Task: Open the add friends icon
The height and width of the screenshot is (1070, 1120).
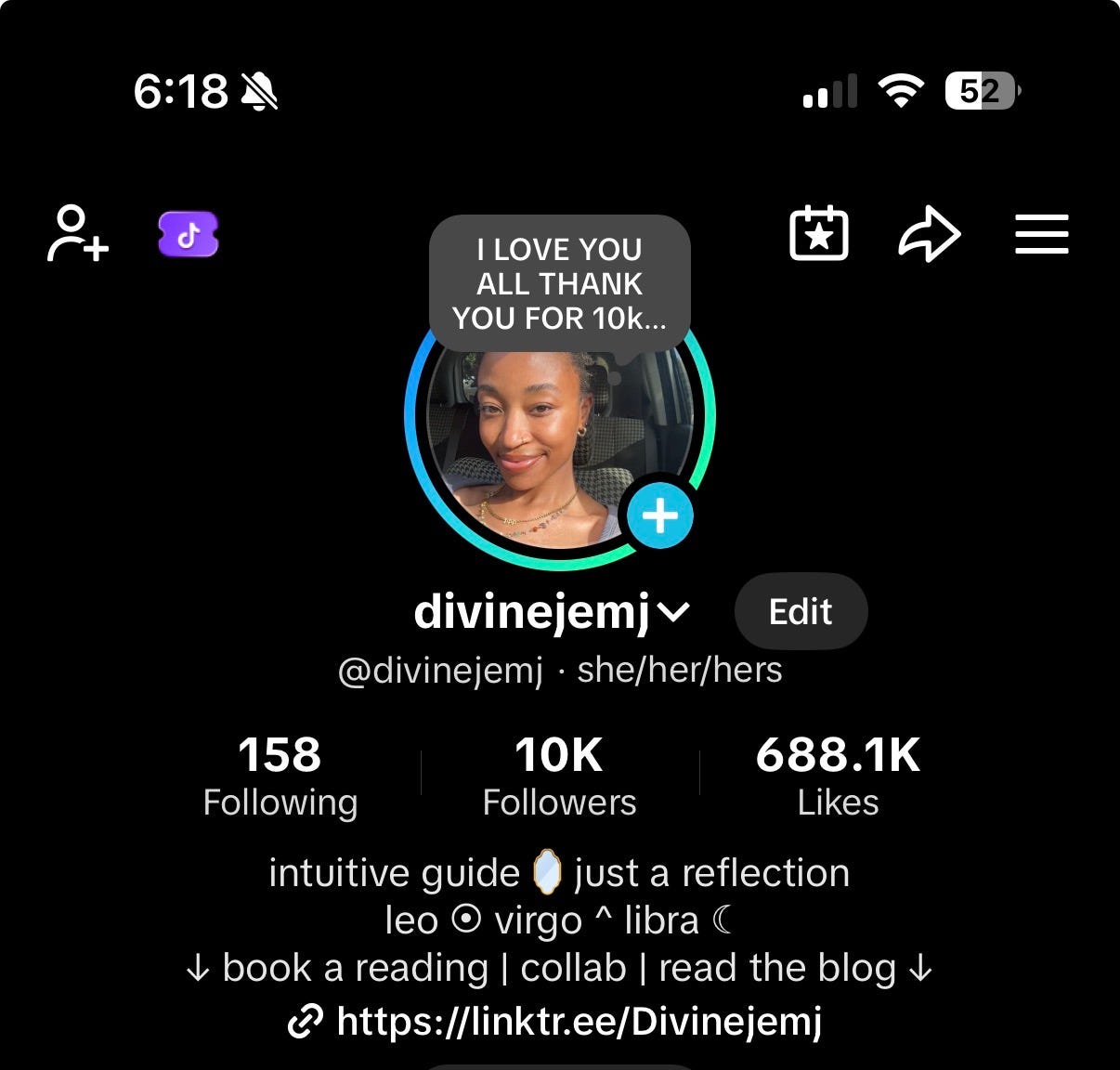Action: pyautogui.click(x=78, y=233)
